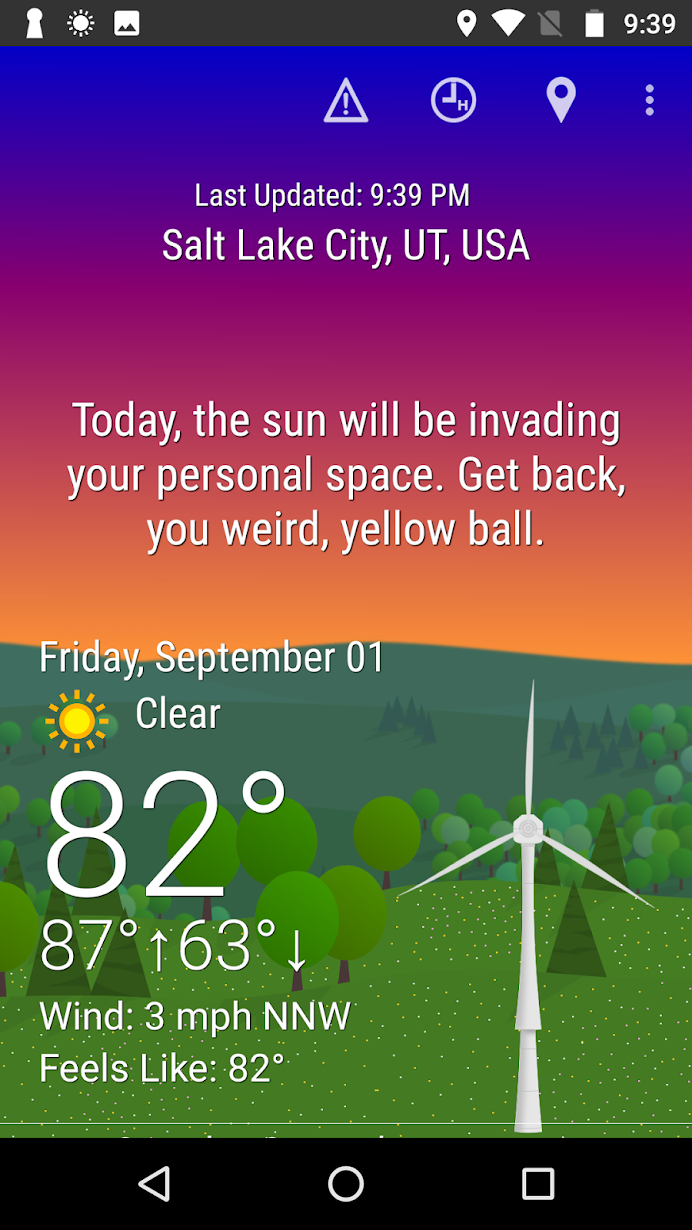The width and height of the screenshot is (692, 1230).
Task: Open the three-dot overflow menu
Action: [x=650, y=100]
